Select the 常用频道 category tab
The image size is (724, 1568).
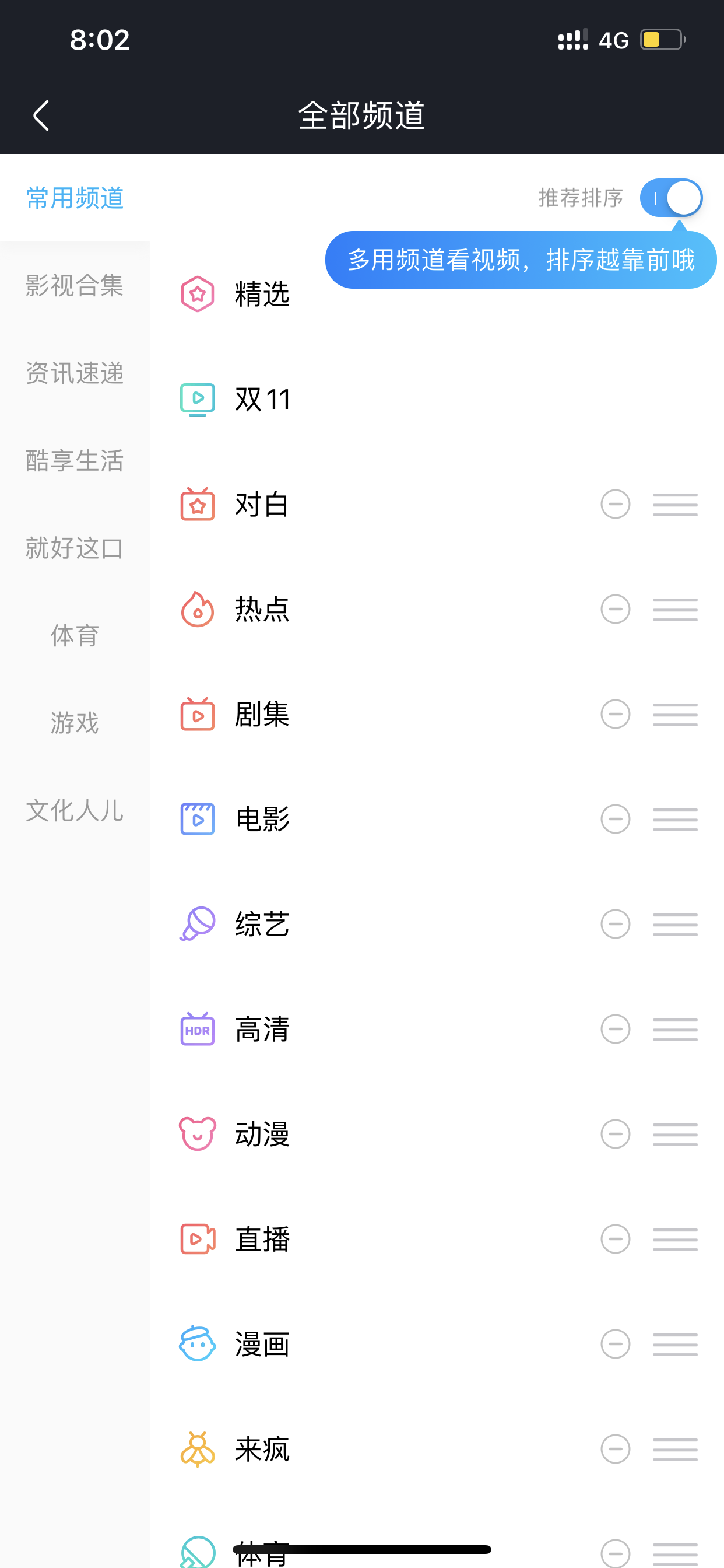(75, 198)
